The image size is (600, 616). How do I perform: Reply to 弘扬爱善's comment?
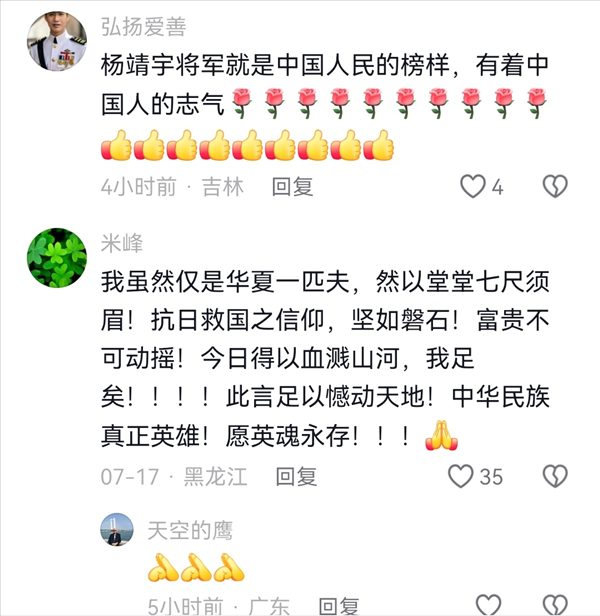[x=293, y=187]
